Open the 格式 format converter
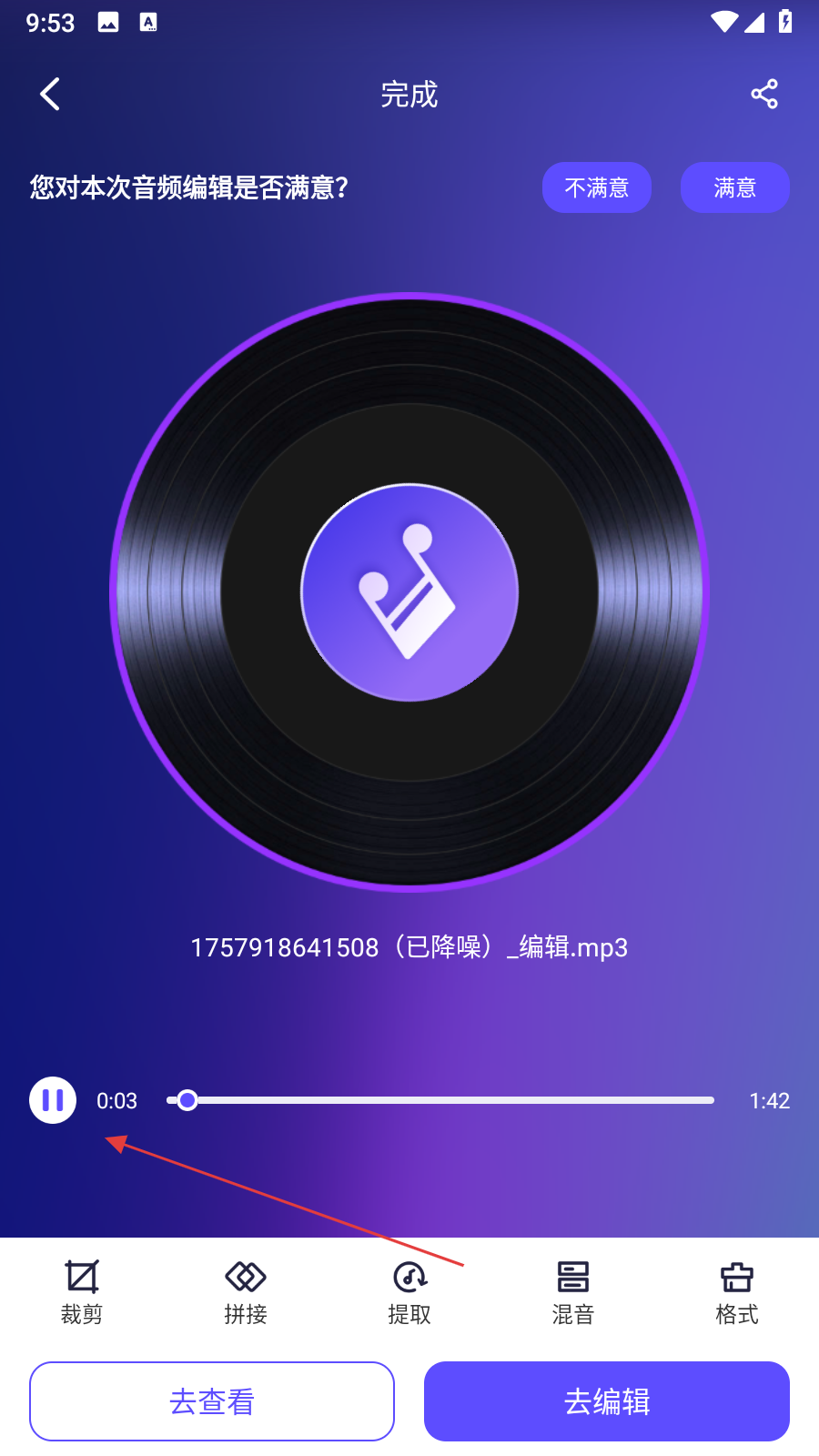Viewport: 819px width, 1456px height. [x=737, y=1291]
